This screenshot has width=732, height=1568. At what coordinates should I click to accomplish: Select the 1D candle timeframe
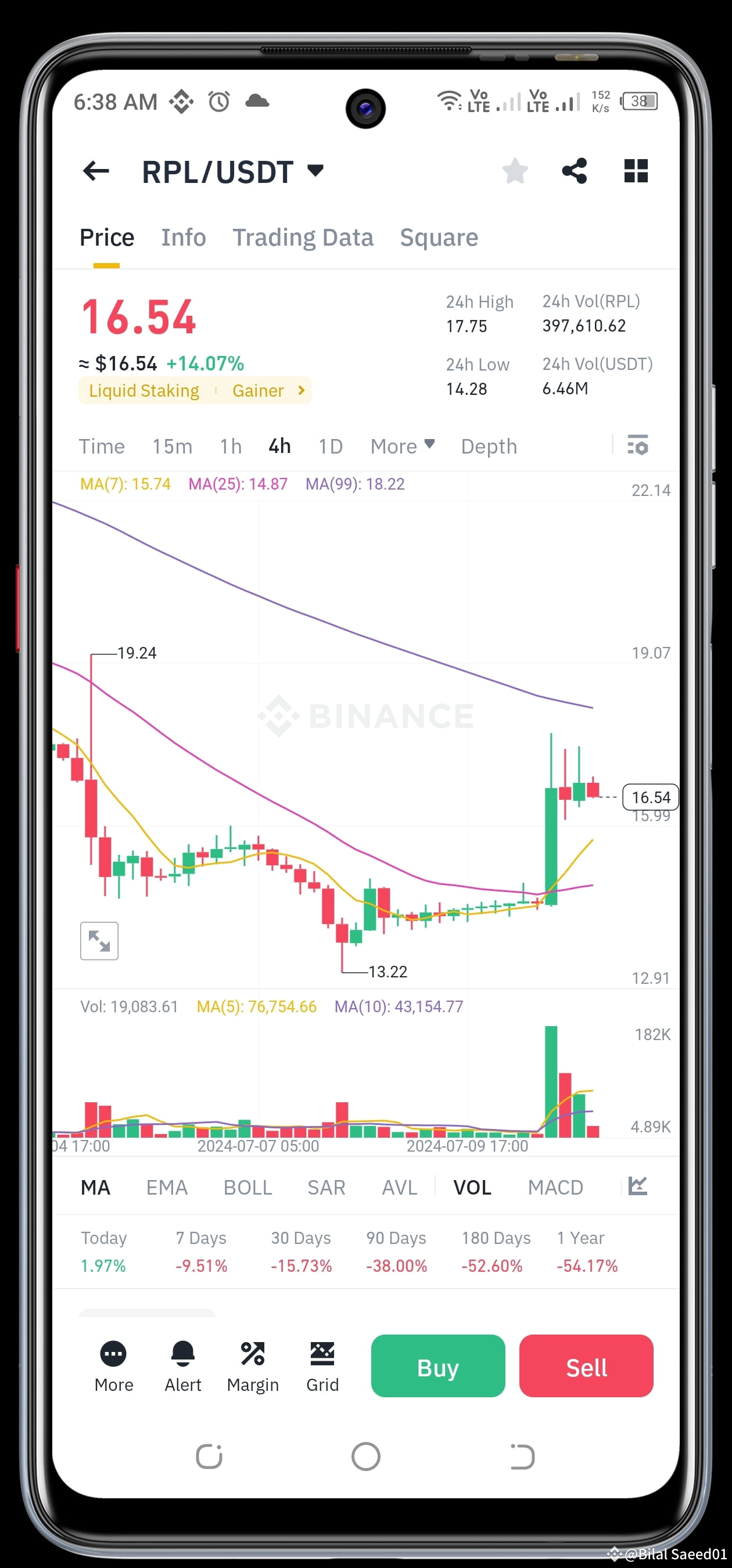(330, 446)
